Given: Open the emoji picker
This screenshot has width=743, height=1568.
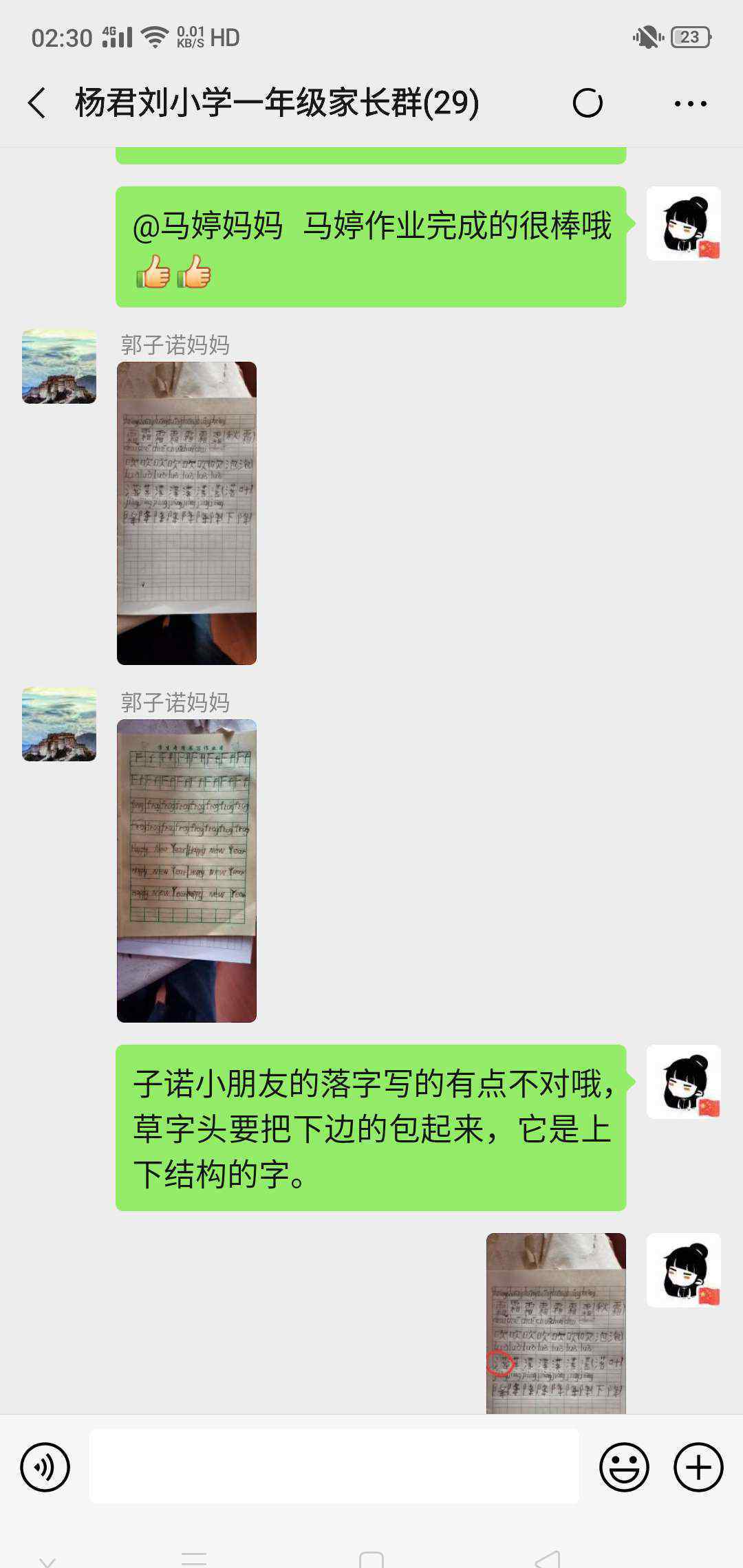Looking at the screenshot, I should [624, 1467].
